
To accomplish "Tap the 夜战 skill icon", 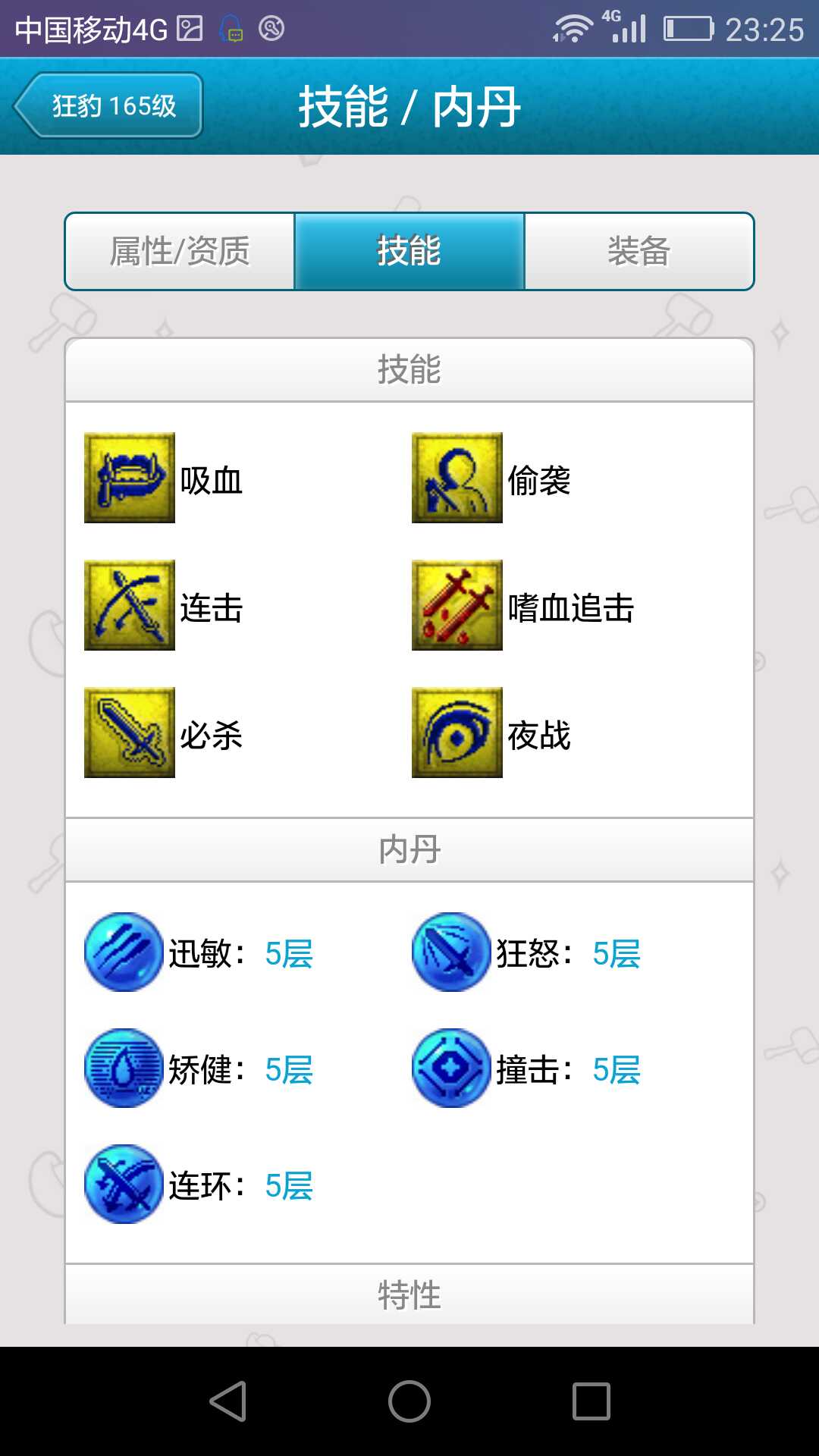I will point(457,733).
